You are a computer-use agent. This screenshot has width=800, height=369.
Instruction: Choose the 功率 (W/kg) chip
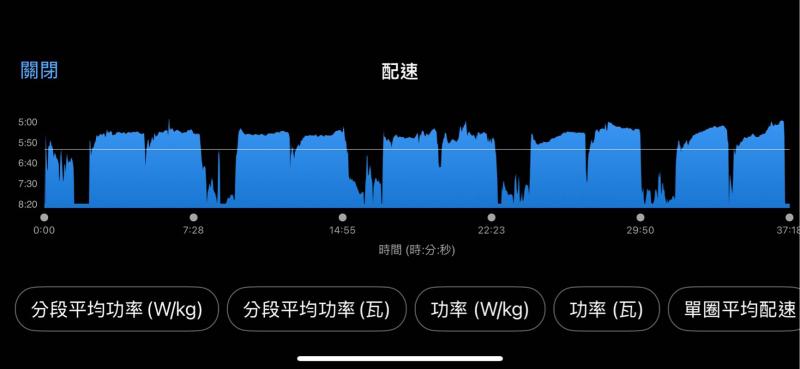(x=480, y=309)
